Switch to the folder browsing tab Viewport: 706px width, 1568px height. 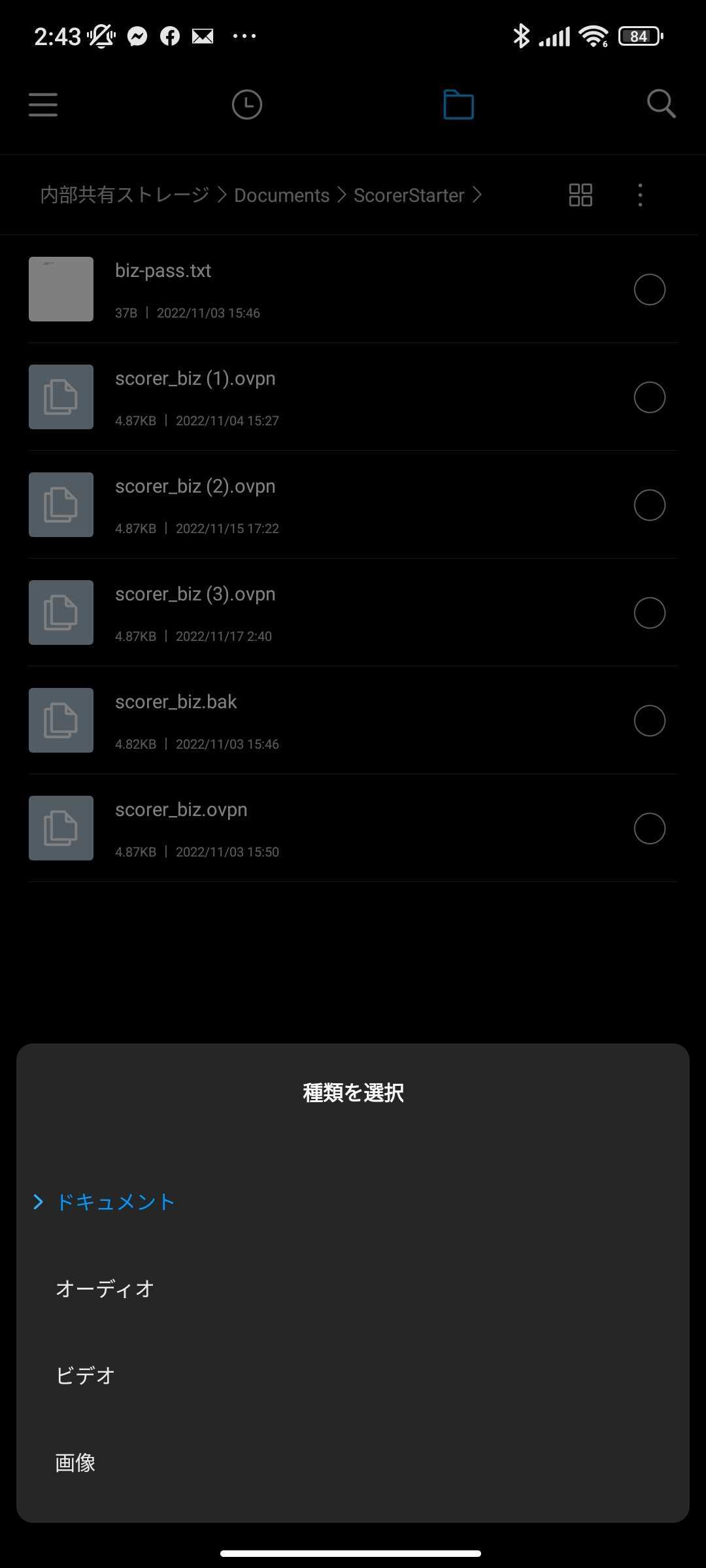pyautogui.click(x=458, y=105)
